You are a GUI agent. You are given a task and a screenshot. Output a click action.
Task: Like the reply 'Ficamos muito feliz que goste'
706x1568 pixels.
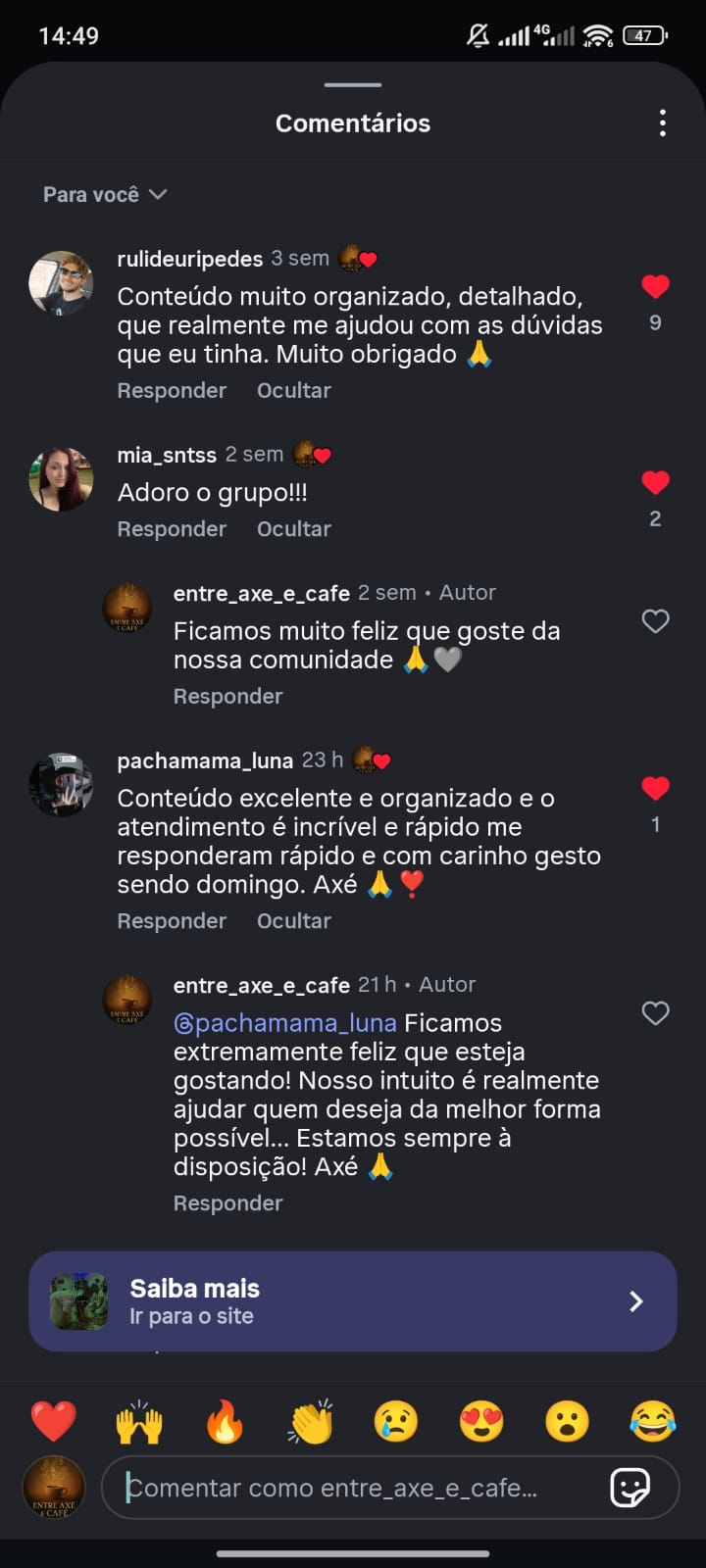coord(655,621)
